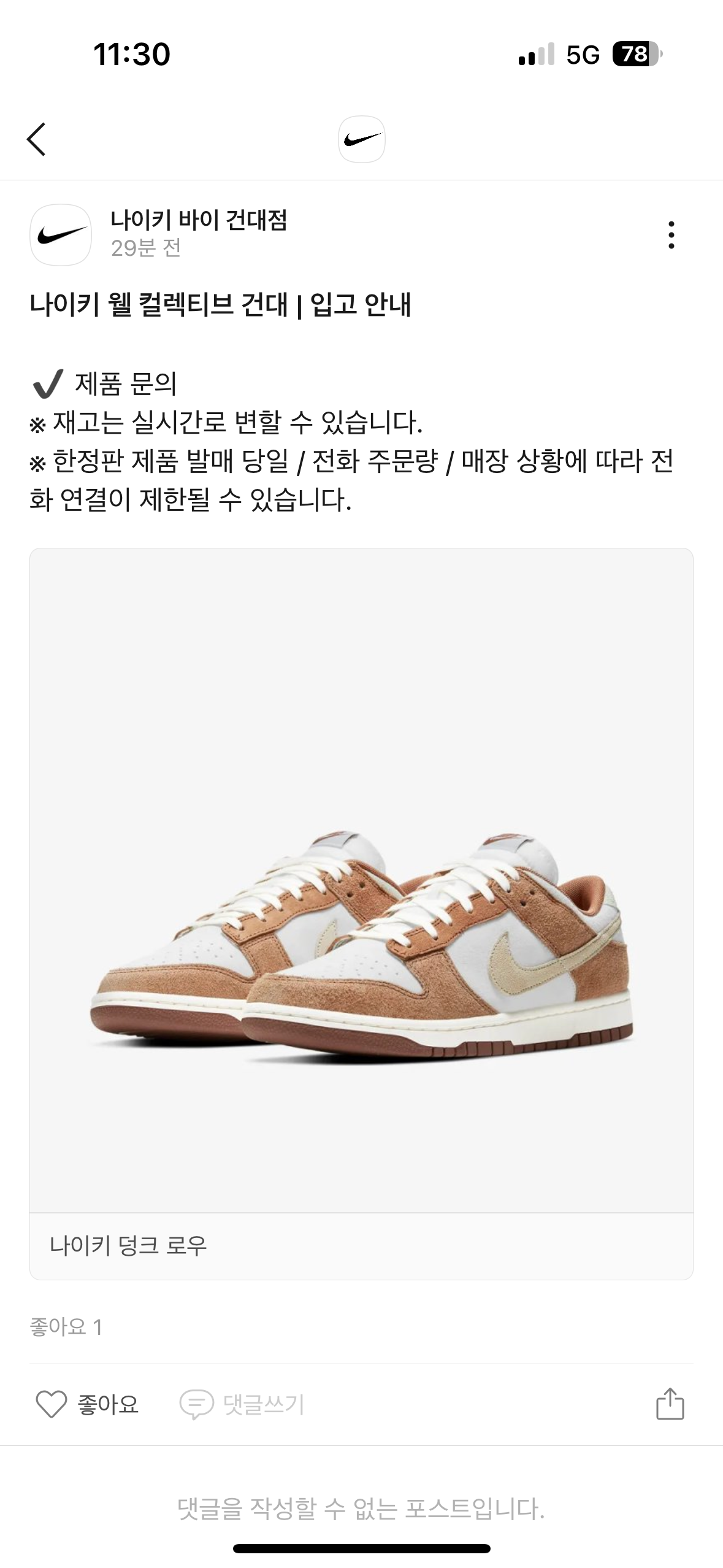
Task: Open the post's three-dot overflow menu
Action: click(671, 235)
